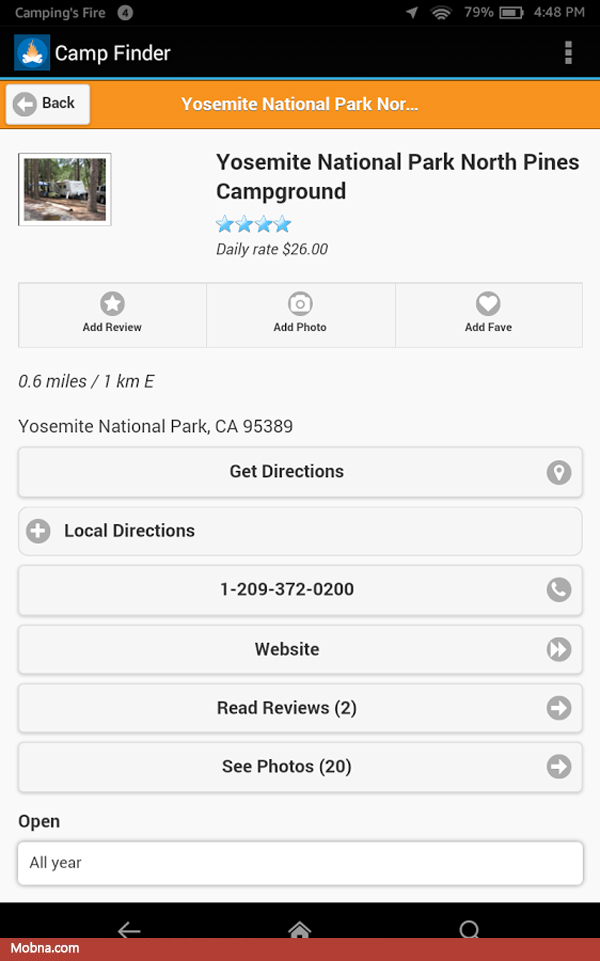Add a photo of the campground
Screen dimensions: 600x961
[300, 314]
